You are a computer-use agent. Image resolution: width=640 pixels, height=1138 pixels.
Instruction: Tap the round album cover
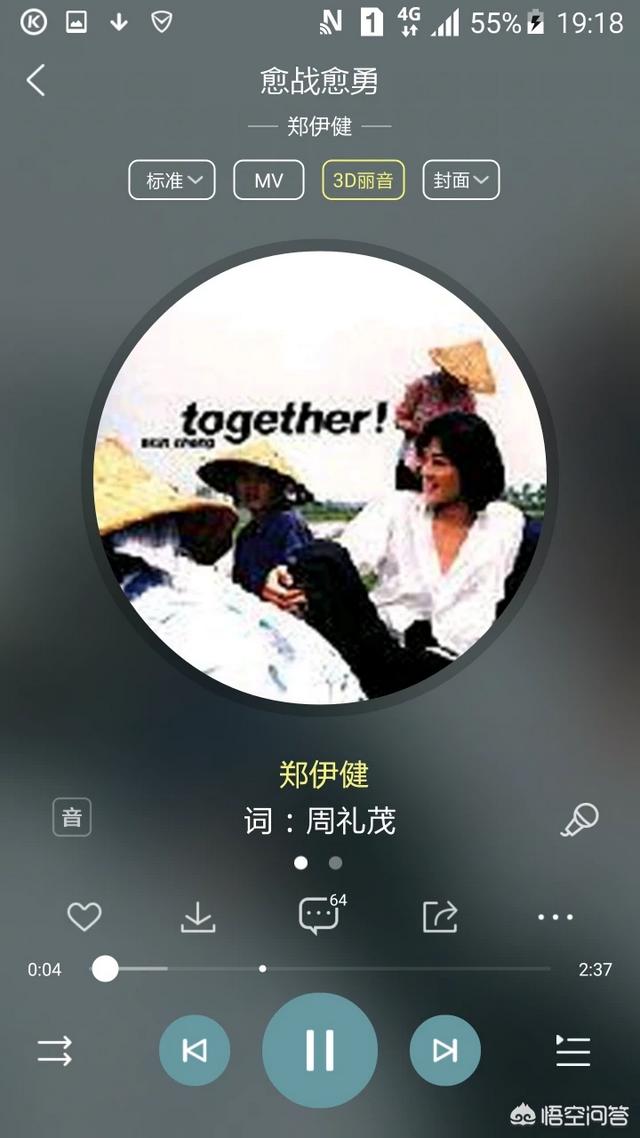pos(320,478)
